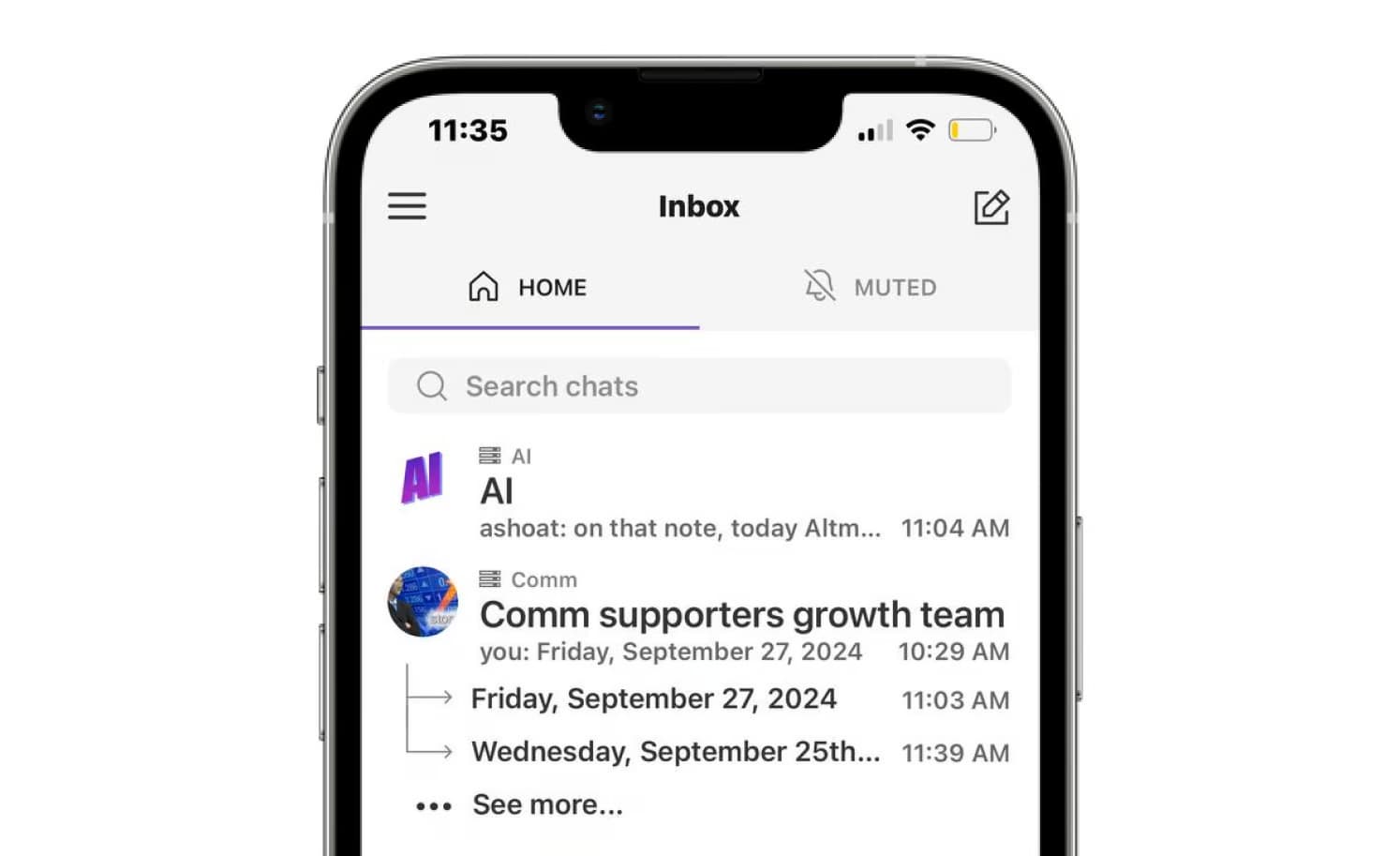Switch to the Muted tab
Viewport: 1400px width, 856px height.
870,287
